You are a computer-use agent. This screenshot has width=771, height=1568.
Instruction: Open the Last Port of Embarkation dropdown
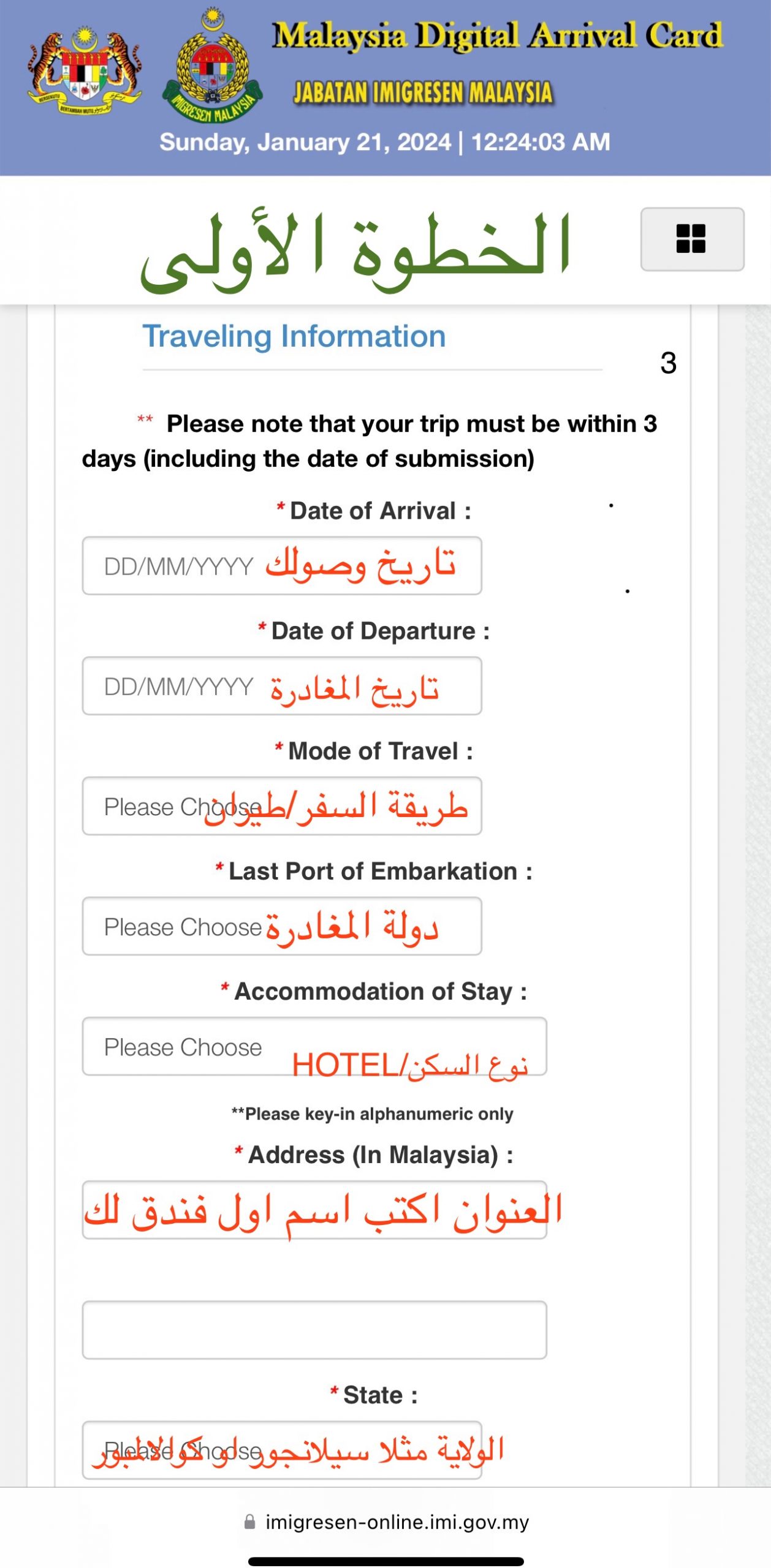coord(282,925)
